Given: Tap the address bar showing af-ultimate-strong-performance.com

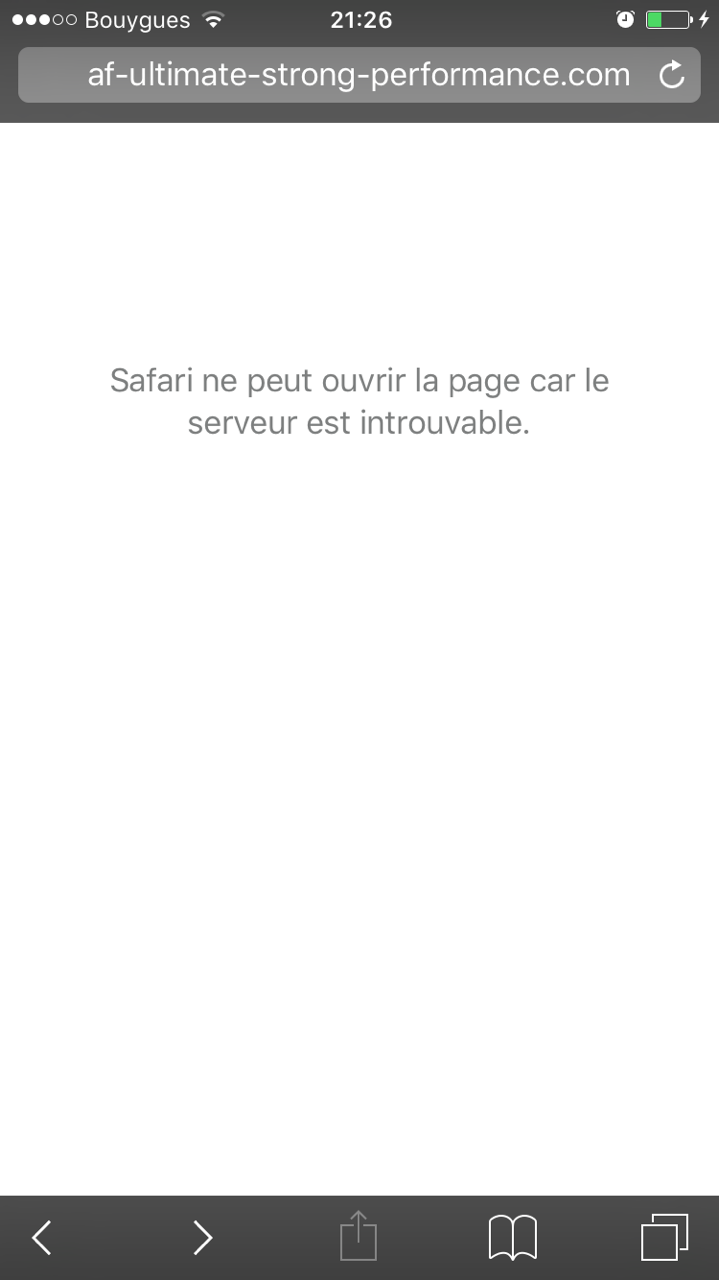Looking at the screenshot, I should tap(359, 75).
